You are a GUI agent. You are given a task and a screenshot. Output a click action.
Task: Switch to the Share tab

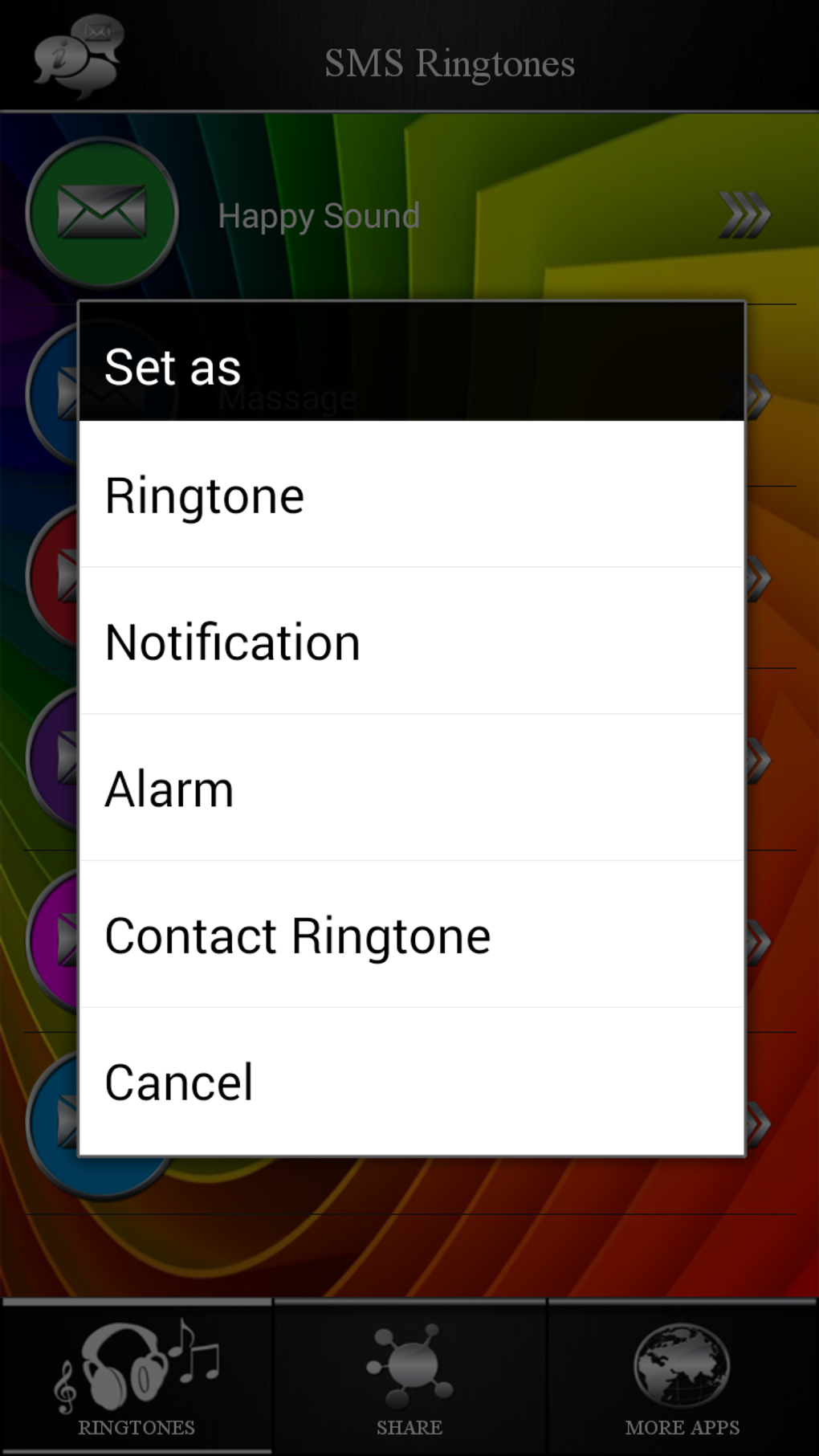(409, 1376)
